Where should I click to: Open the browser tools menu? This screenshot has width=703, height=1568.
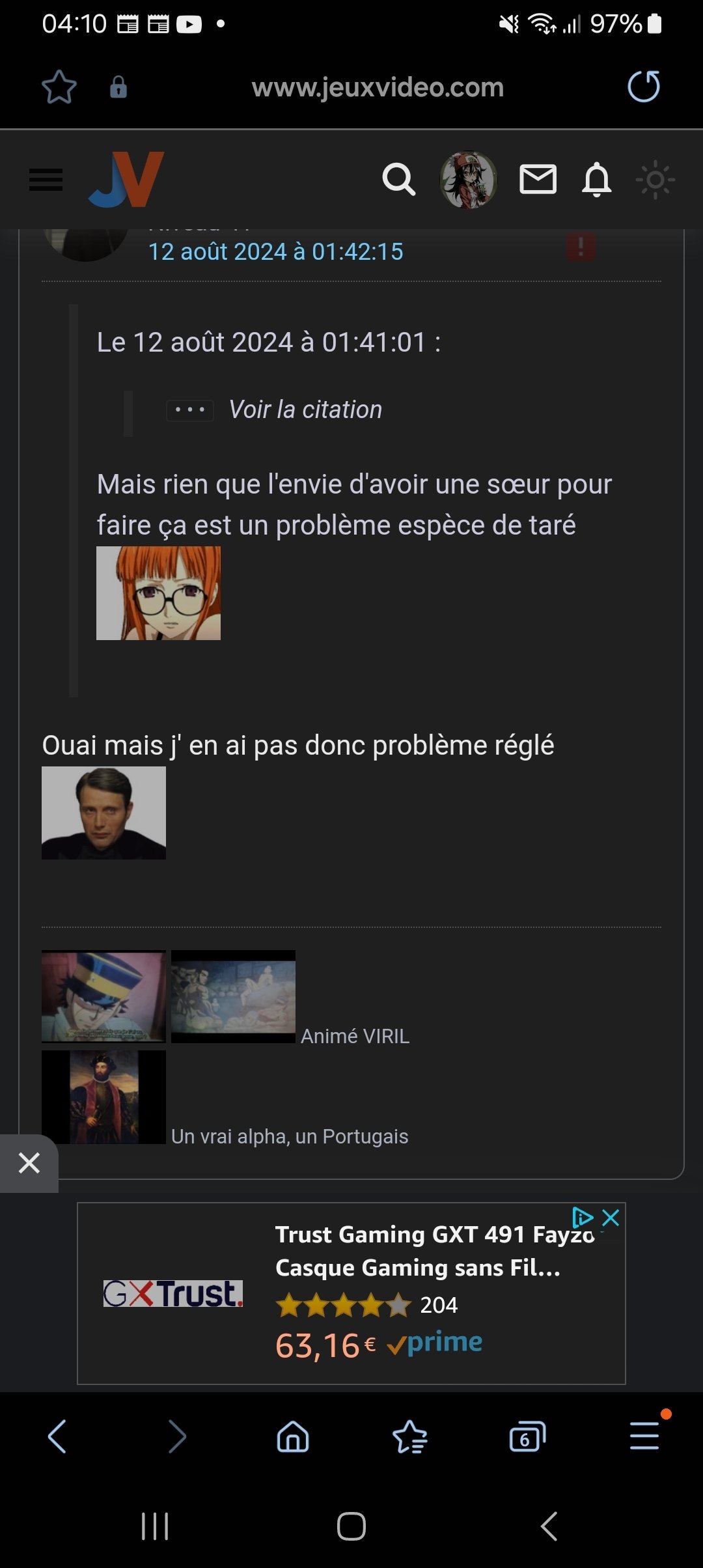645,1435
